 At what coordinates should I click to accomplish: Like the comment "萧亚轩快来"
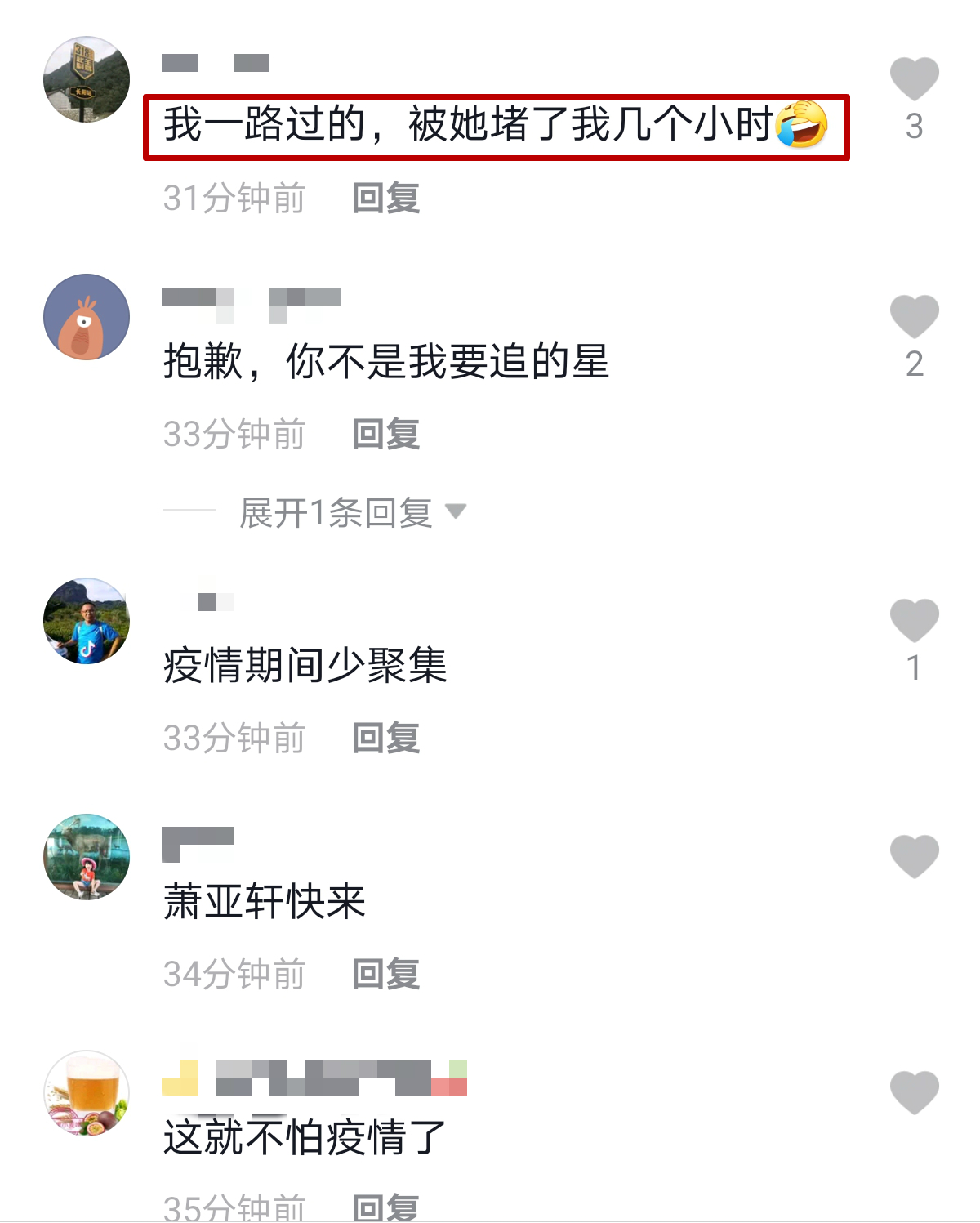pyautogui.click(x=914, y=857)
